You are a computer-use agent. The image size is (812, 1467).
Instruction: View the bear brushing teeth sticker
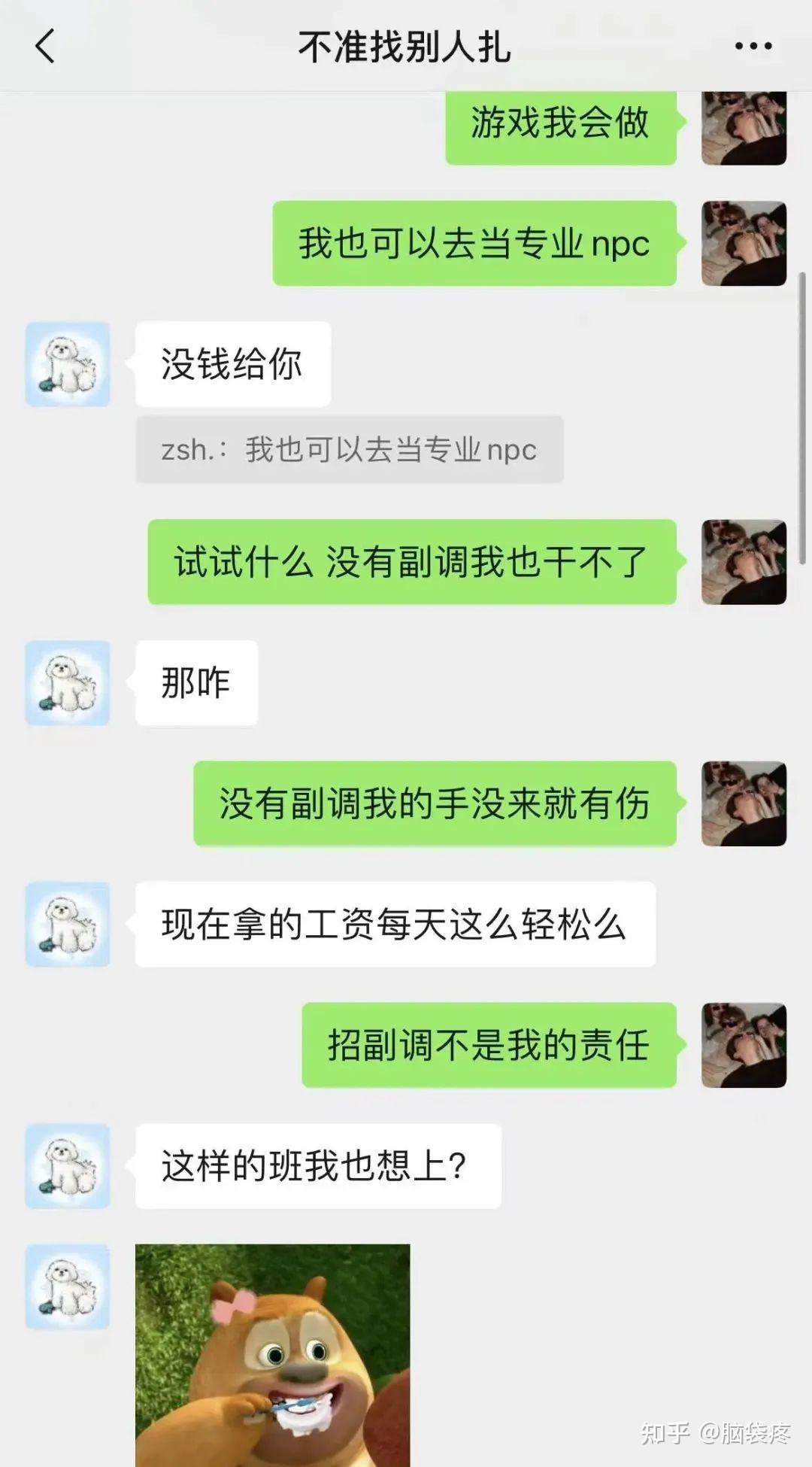click(273, 1355)
